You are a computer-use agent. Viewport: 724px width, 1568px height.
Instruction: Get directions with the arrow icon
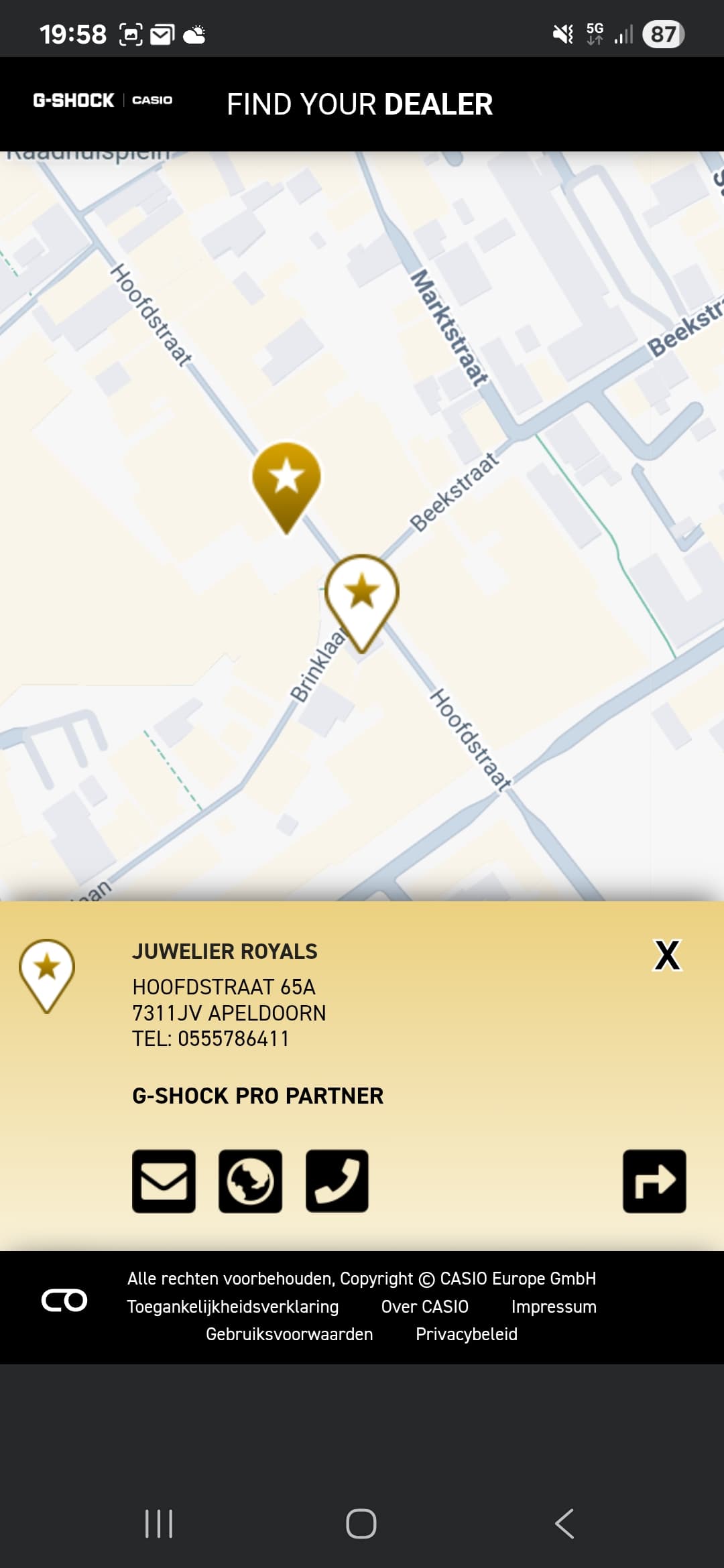tap(654, 1181)
